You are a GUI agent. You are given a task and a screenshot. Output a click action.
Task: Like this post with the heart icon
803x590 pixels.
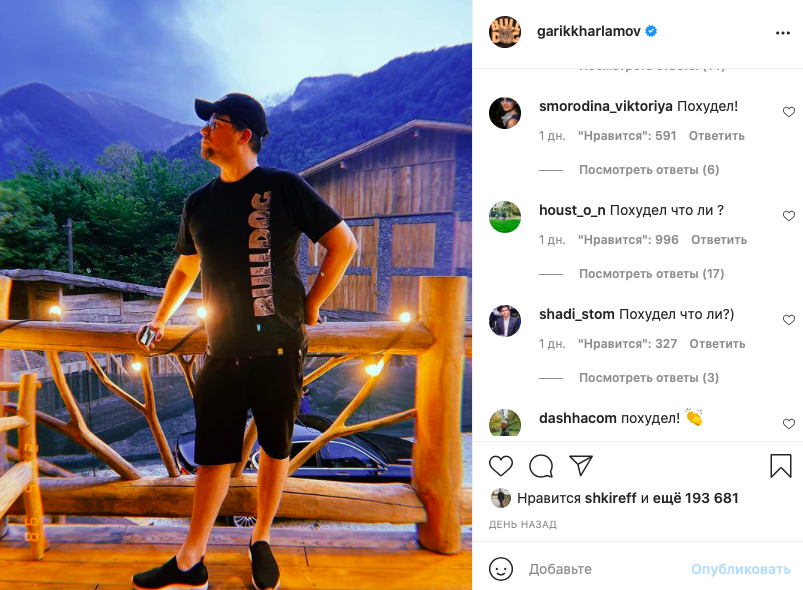pyautogui.click(x=501, y=466)
